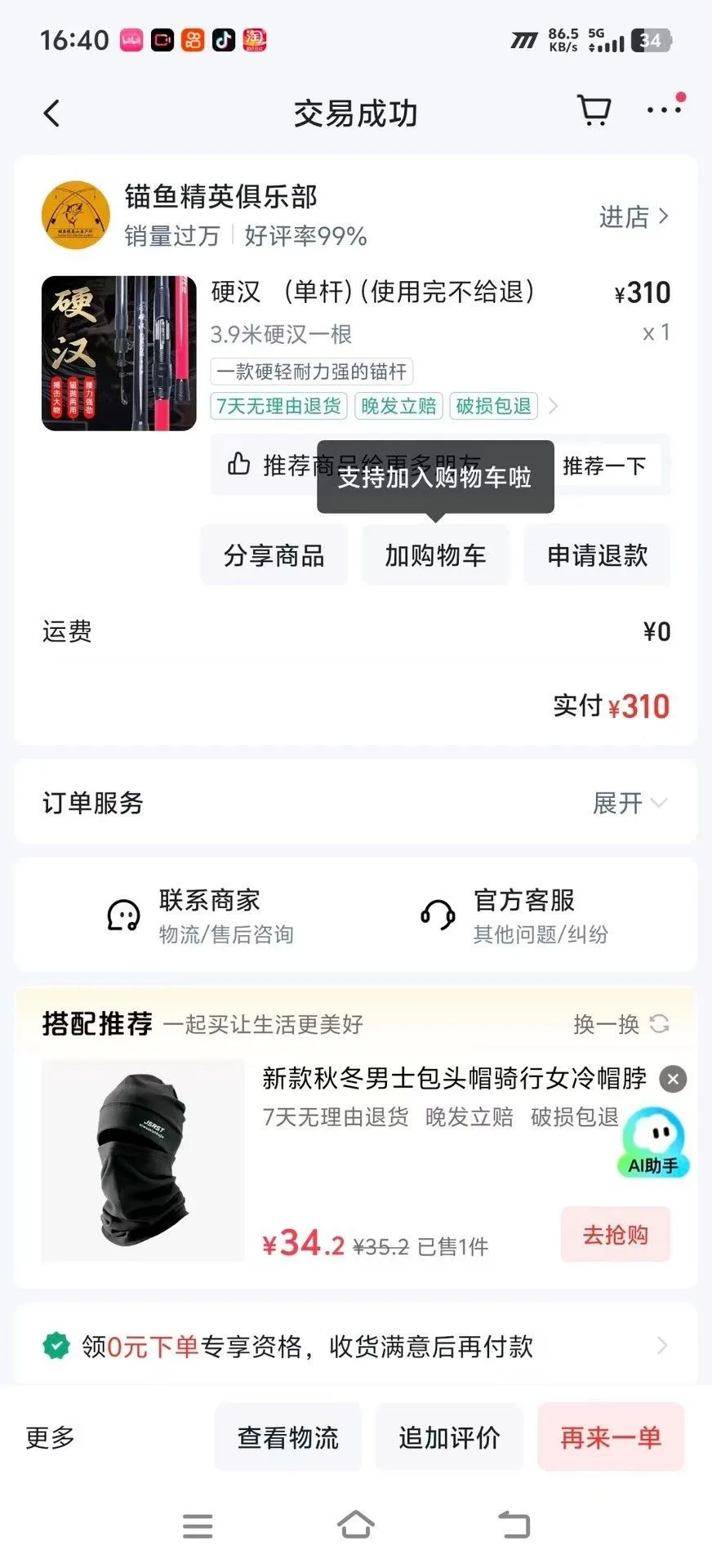Screen dimensions: 712x1568
Task: Add the item via 加购物车
Action: (x=435, y=555)
